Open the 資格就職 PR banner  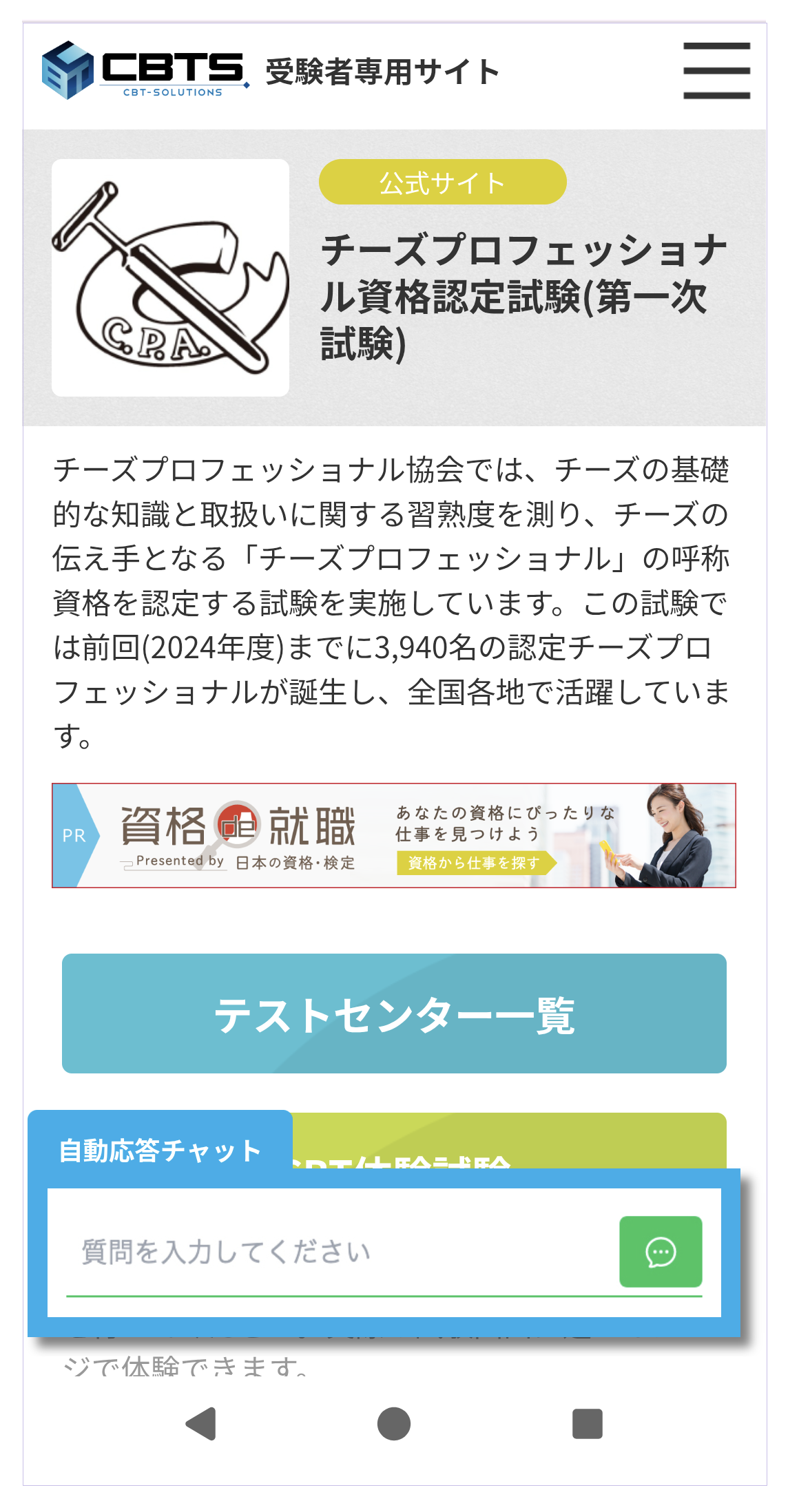tap(394, 835)
